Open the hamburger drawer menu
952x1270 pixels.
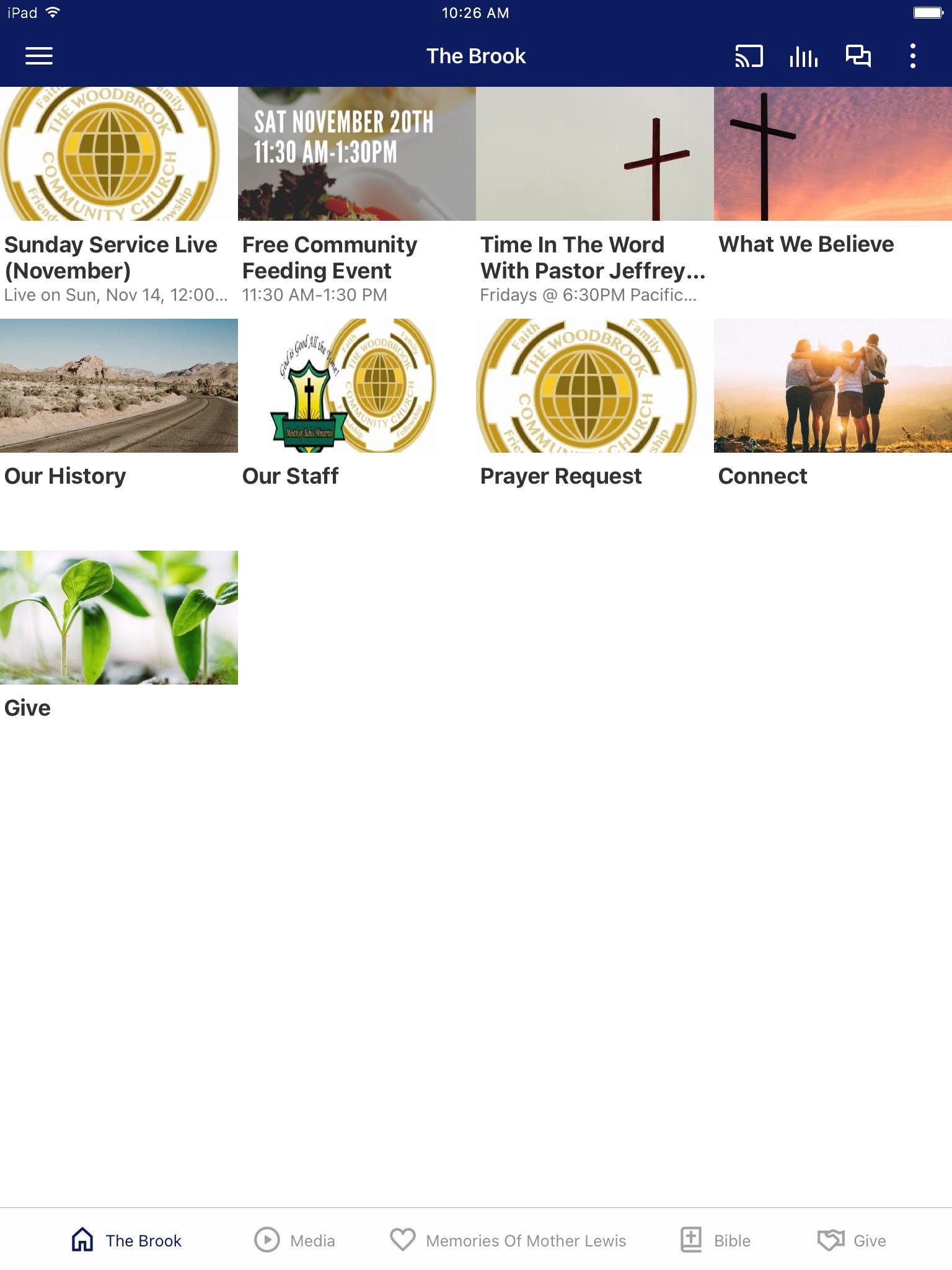click(38, 56)
